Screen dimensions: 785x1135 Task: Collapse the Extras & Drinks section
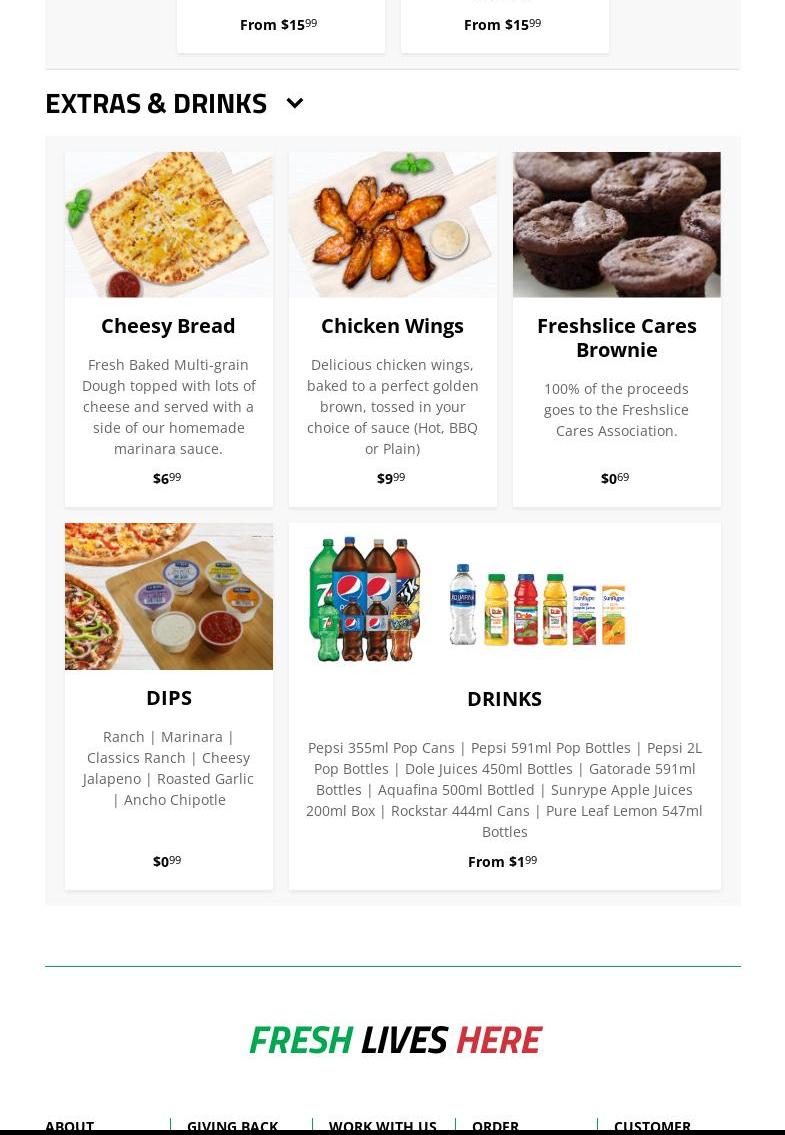(x=294, y=104)
